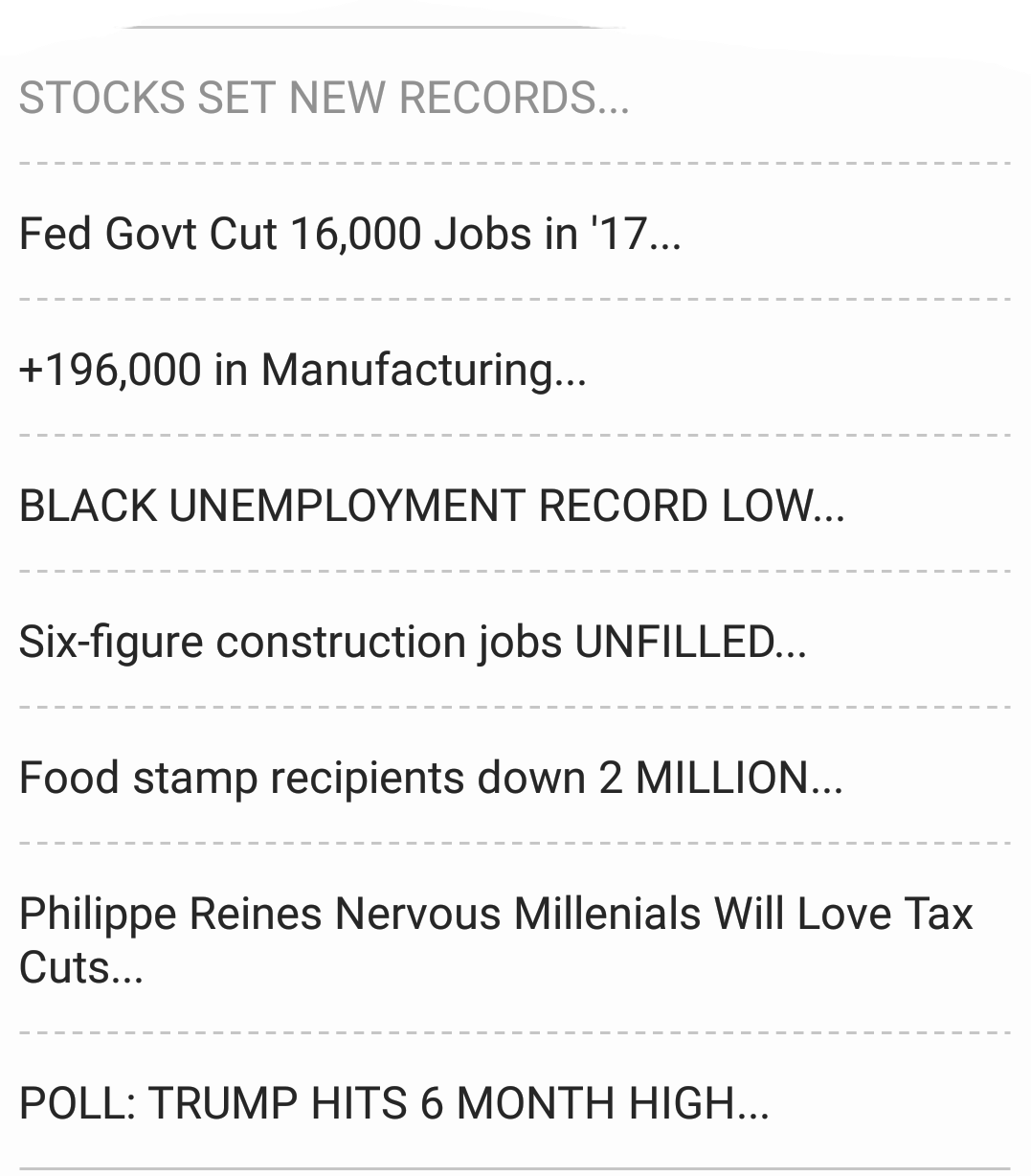This screenshot has width=1031, height=1176.
Task: Open '+196,000 in Manufacturing' headline
Action: (x=303, y=370)
